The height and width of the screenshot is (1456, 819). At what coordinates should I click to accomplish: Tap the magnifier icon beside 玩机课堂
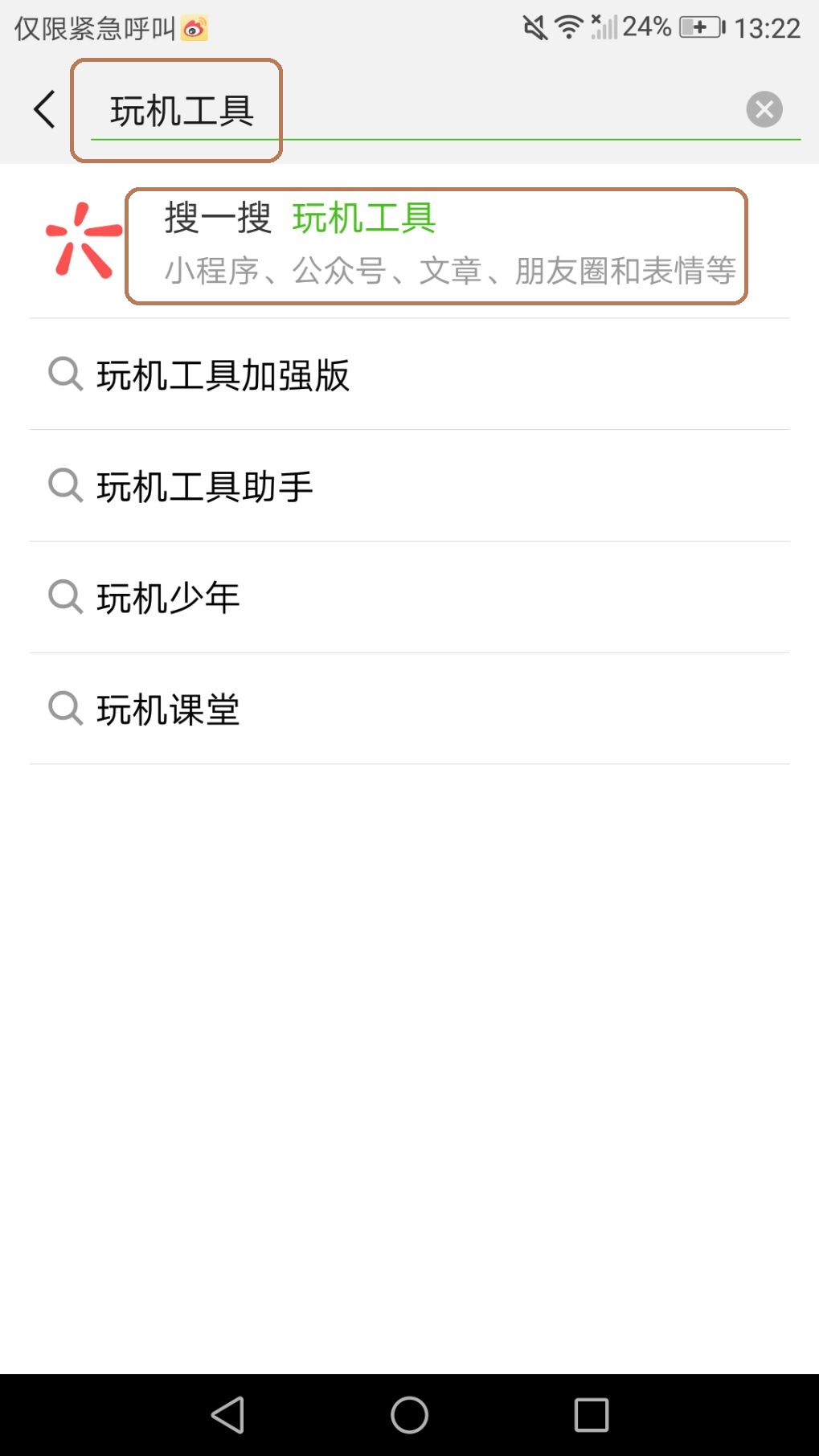pos(64,708)
